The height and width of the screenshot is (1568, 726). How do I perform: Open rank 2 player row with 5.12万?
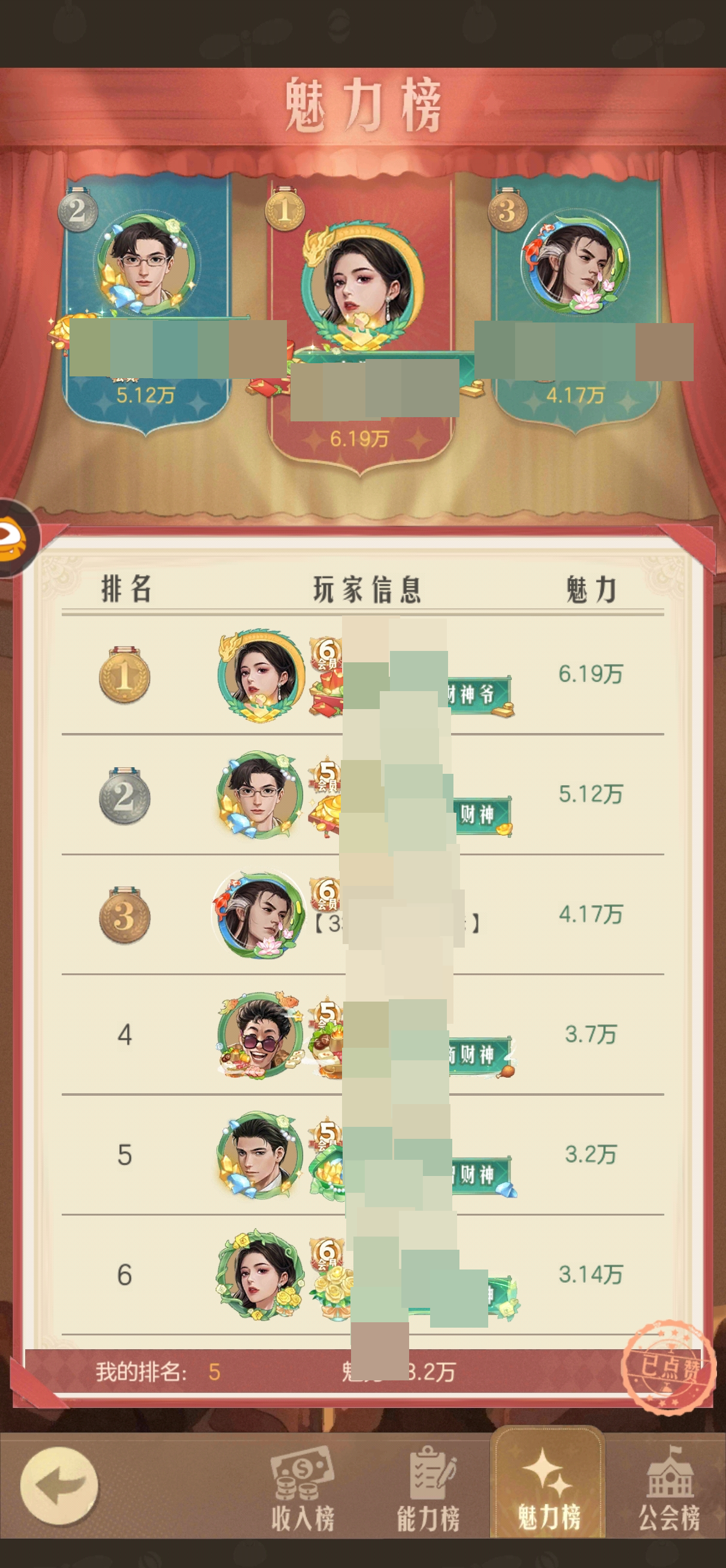click(x=362, y=795)
